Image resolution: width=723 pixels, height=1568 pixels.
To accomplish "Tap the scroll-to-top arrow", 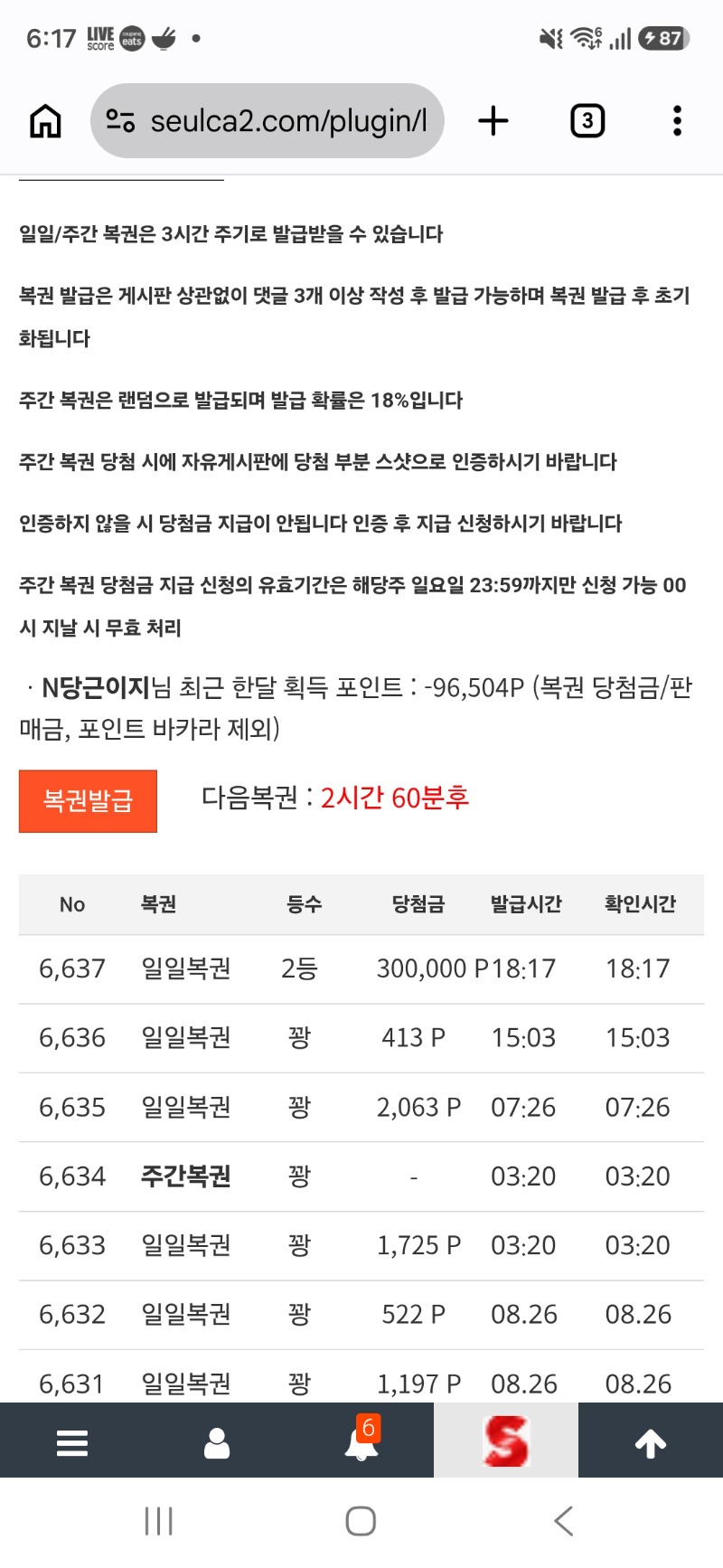I will [651, 1442].
